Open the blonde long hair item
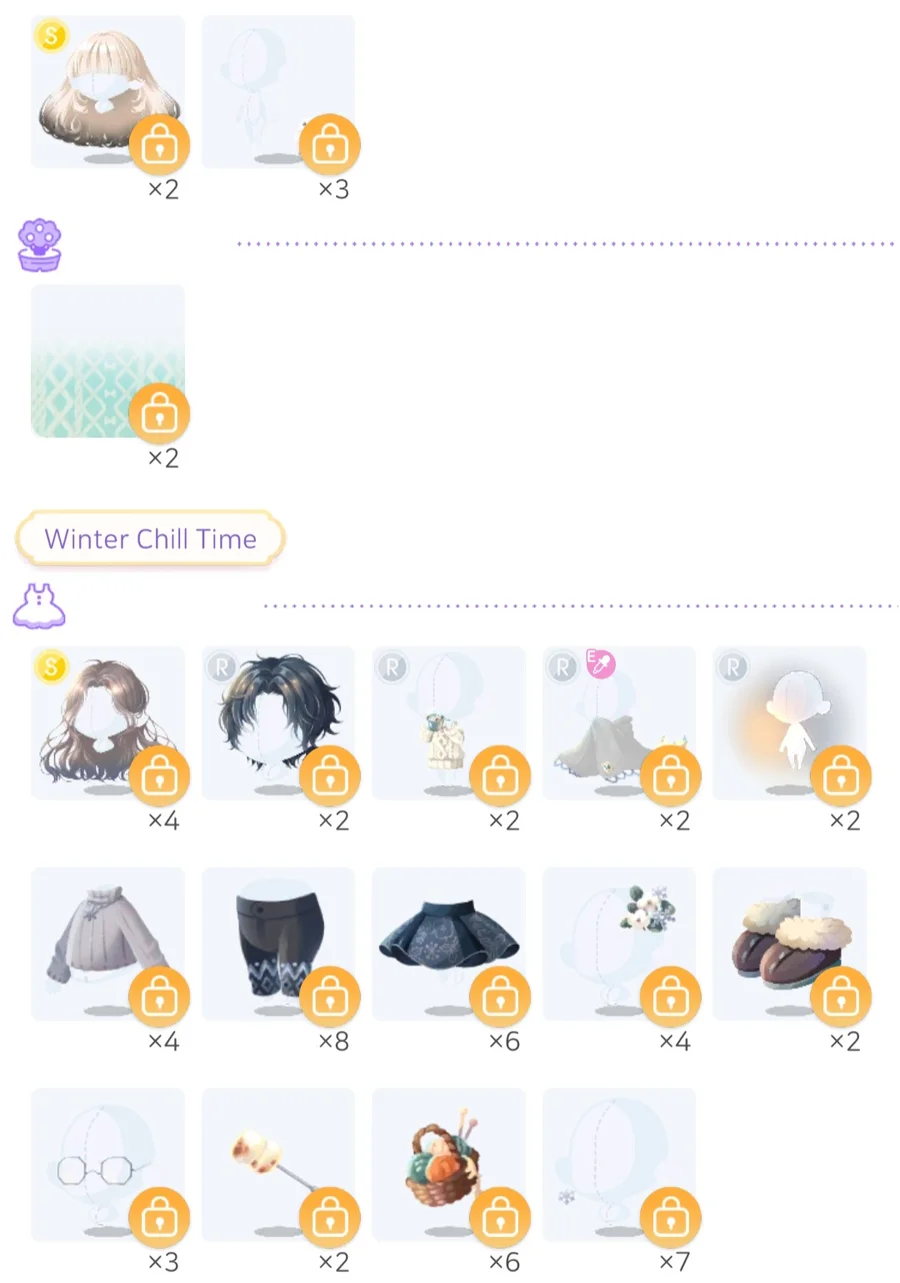 pyautogui.click(x=107, y=91)
